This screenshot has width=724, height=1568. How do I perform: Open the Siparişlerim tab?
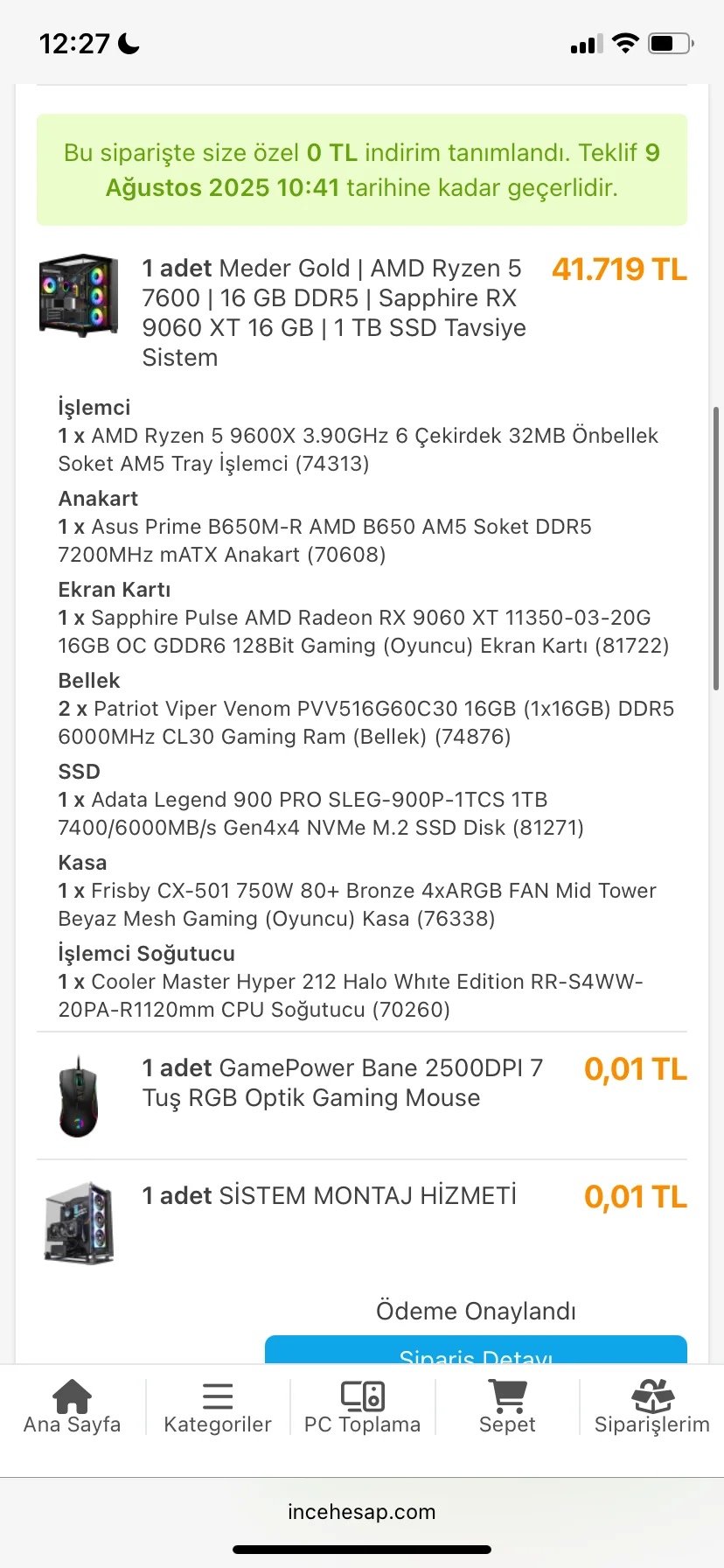click(x=651, y=1407)
